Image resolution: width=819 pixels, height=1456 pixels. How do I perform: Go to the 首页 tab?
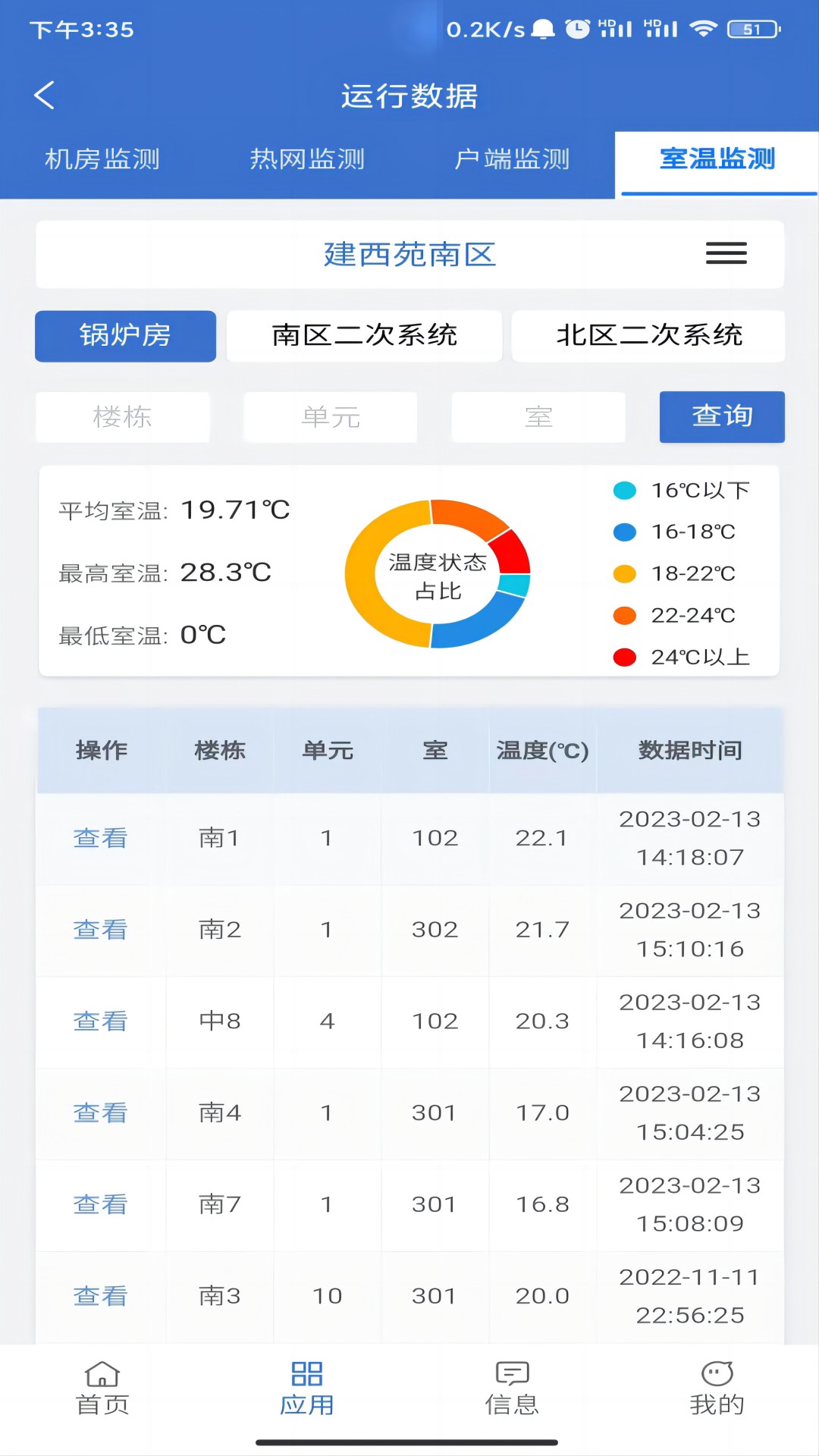tap(102, 1388)
